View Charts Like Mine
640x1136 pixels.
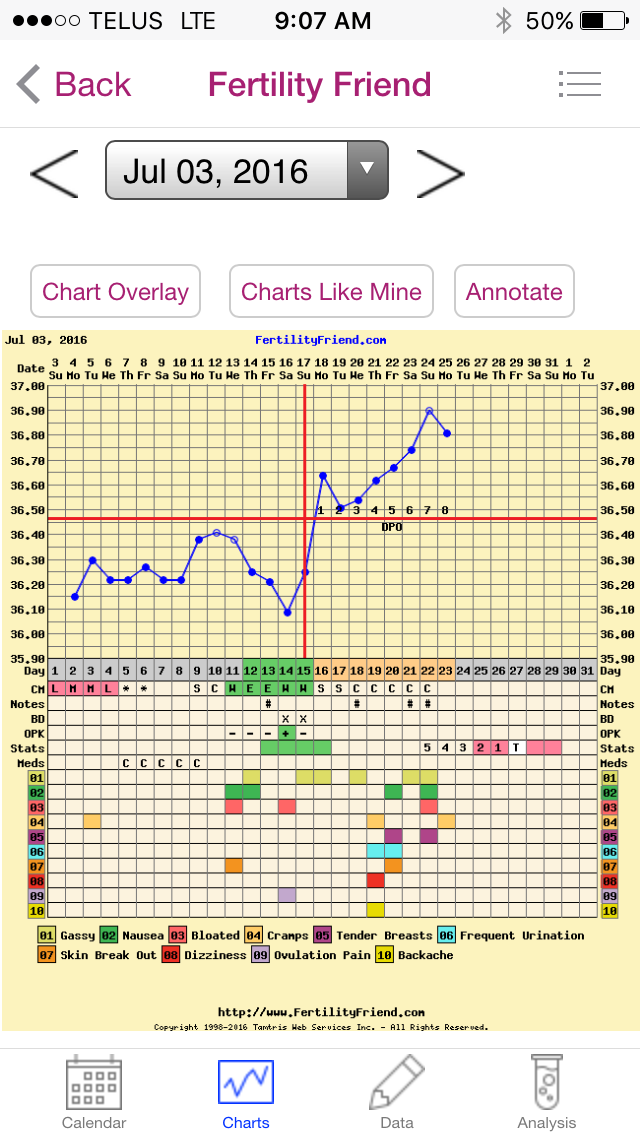pyautogui.click(x=331, y=292)
